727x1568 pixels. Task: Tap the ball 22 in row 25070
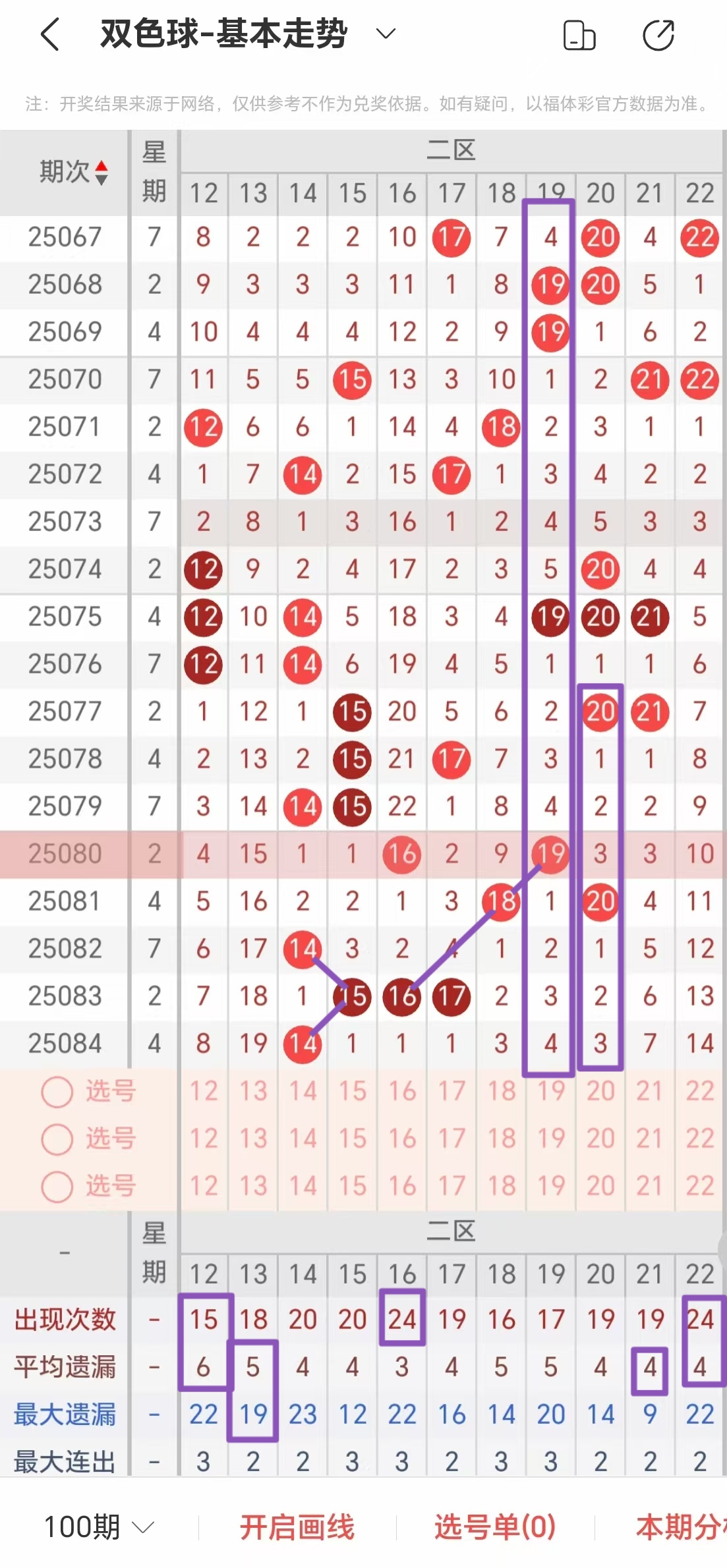pyautogui.click(x=699, y=380)
